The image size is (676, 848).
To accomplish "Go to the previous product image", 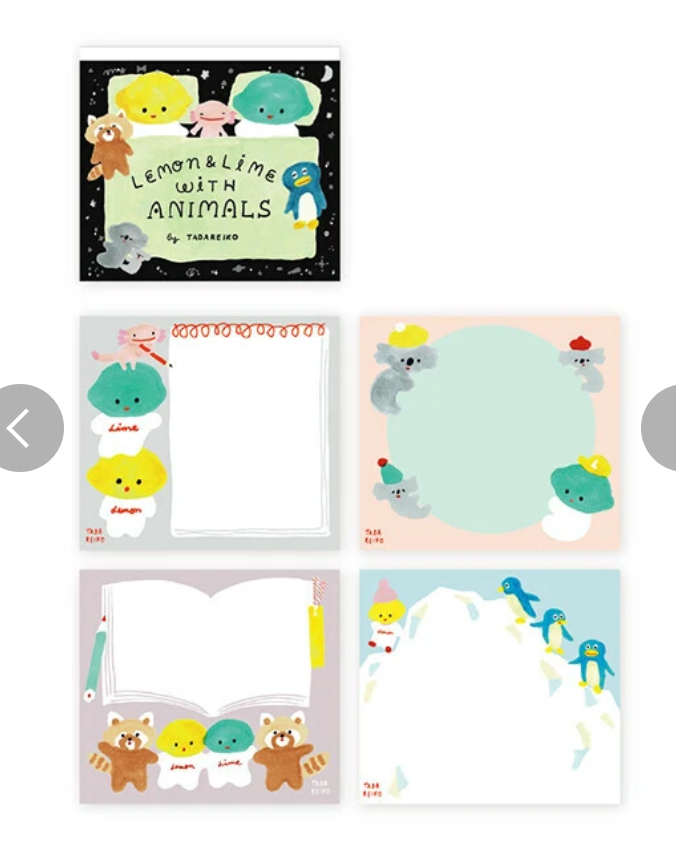I will (24, 428).
